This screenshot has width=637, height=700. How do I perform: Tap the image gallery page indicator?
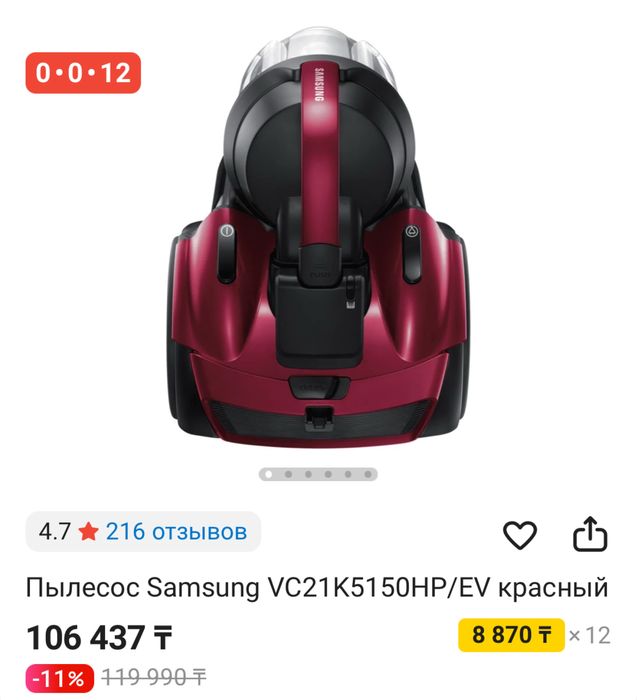click(x=318, y=474)
